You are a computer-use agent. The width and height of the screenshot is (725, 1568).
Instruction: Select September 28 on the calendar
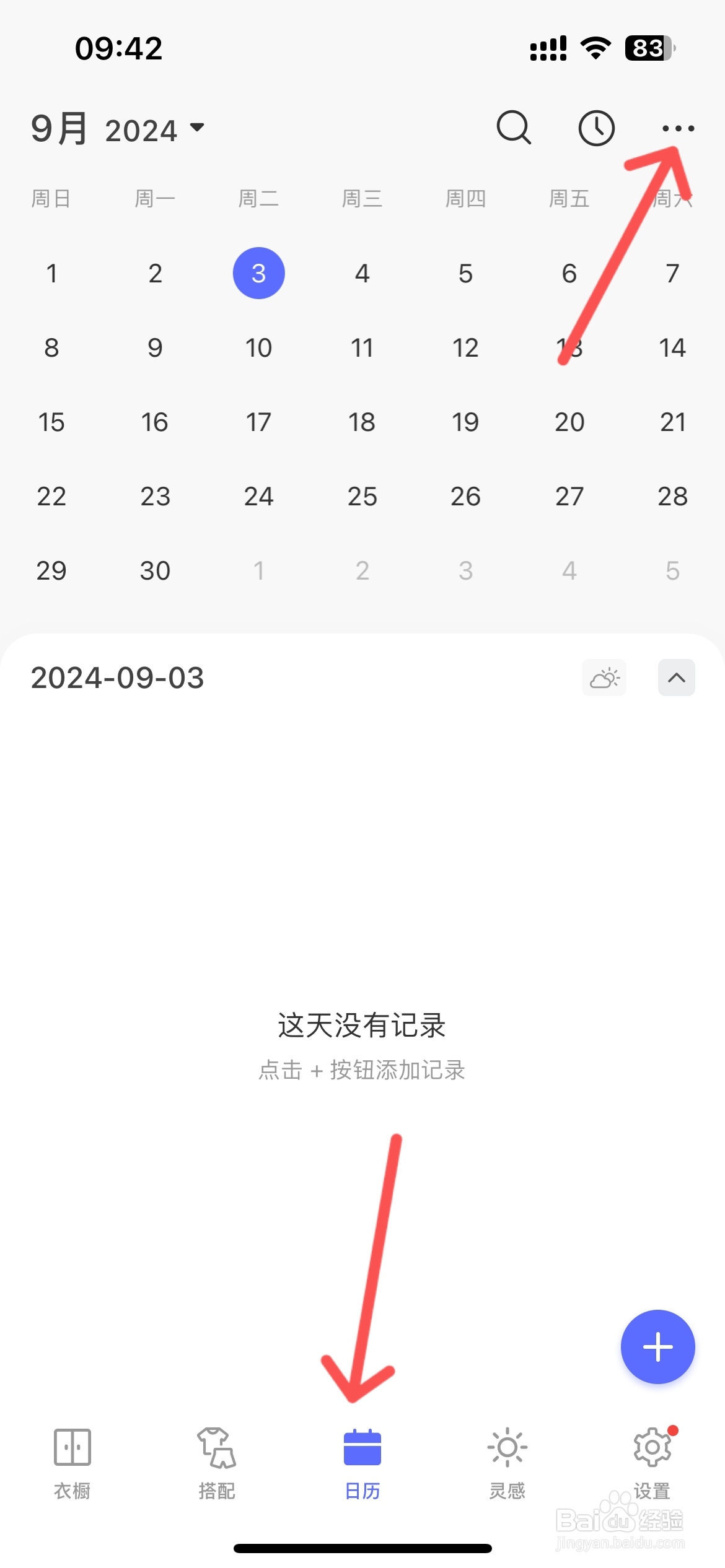pyautogui.click(x=672, y=495)
